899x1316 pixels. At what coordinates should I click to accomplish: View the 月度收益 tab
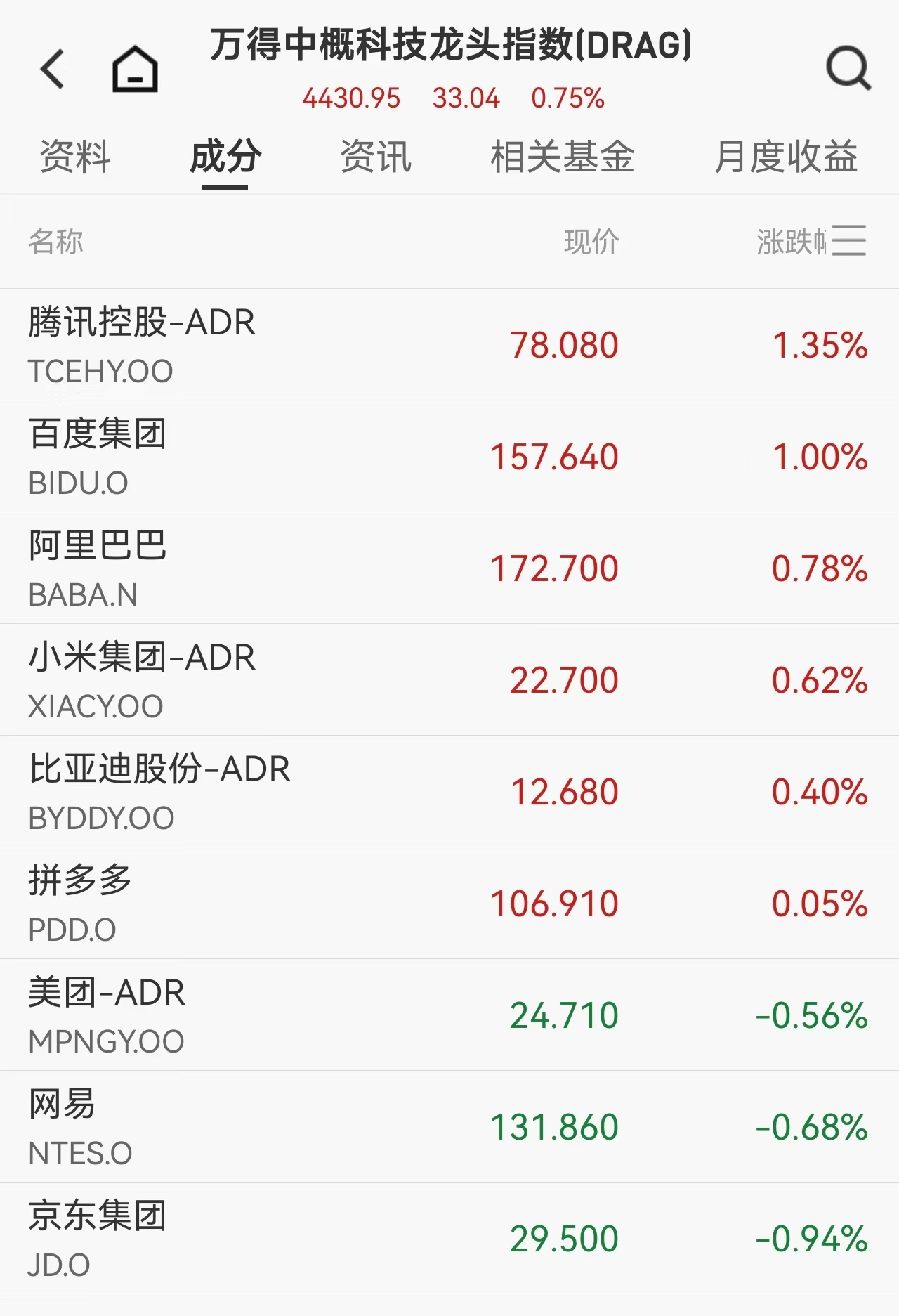pos(786,157)
